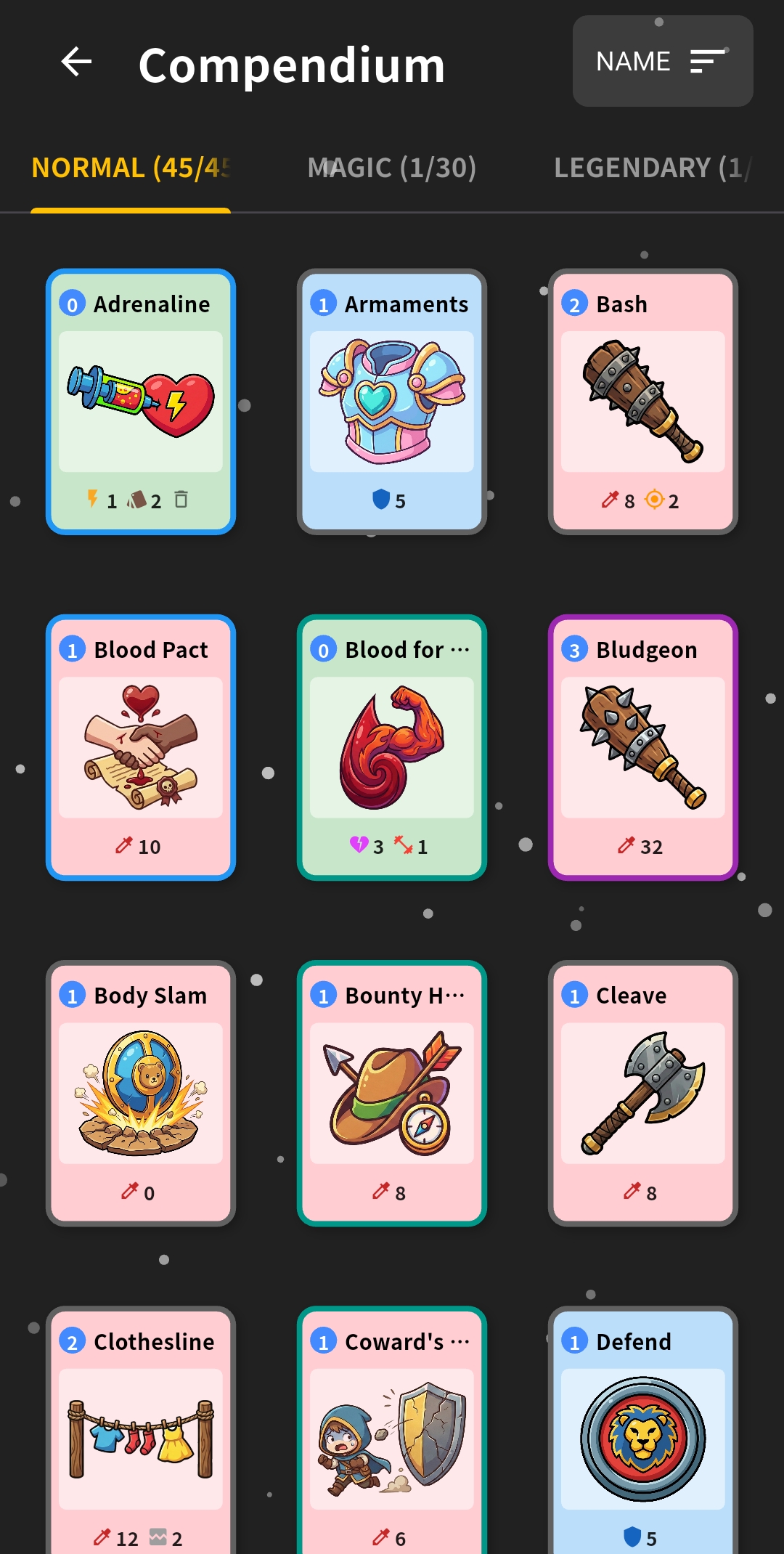View the Cleave card
784x1554 pixels.
[643, 1093]
